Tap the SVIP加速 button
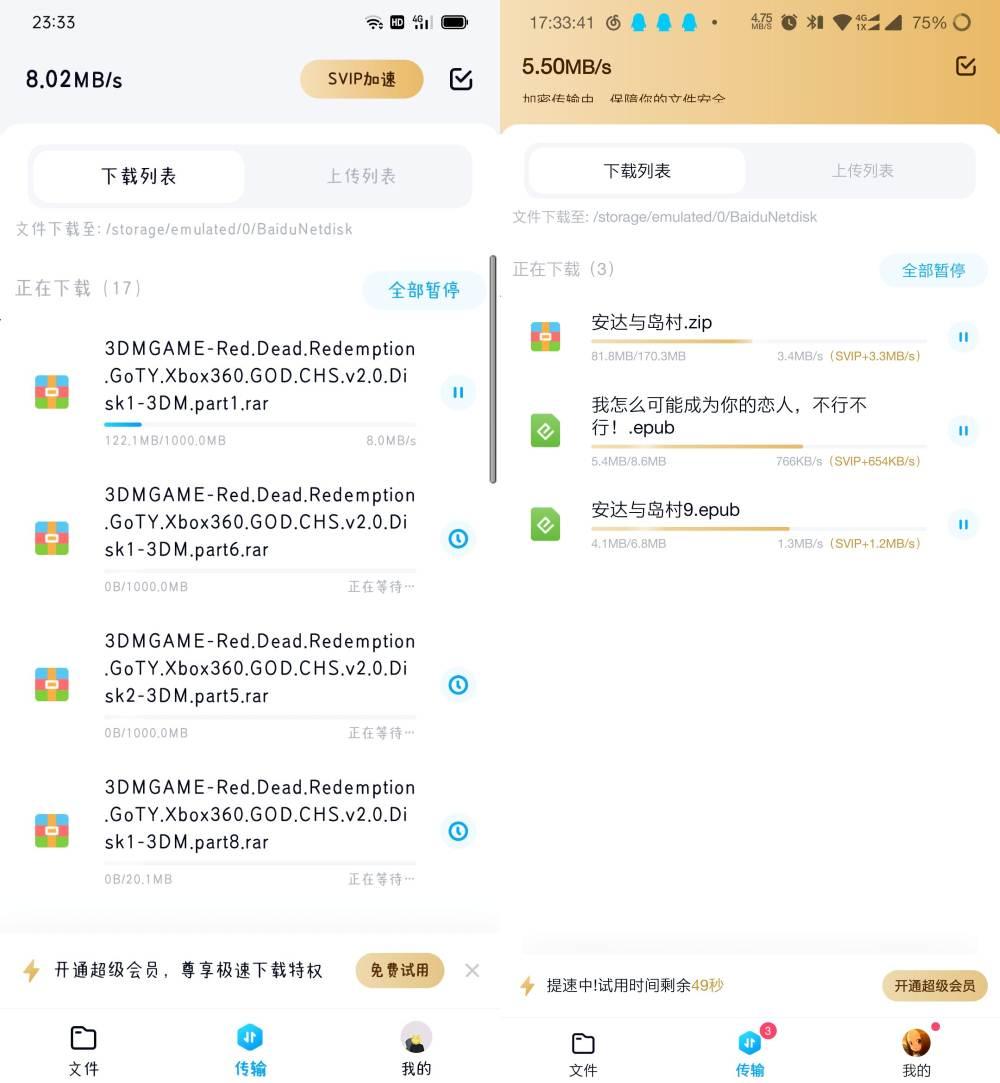Viewport: 1000px width, 1083px height. [x=361, y=79]
